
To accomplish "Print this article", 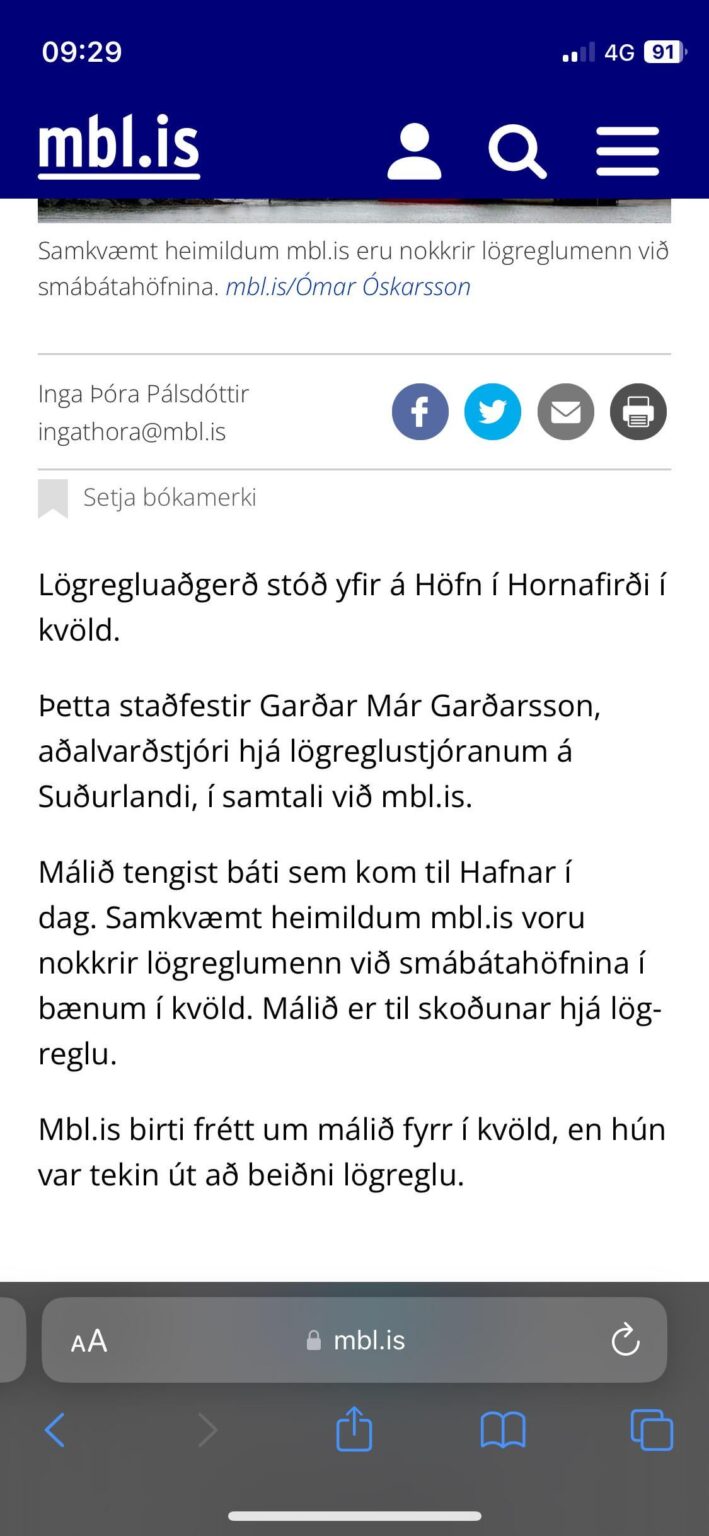I will click(x=638, y=412).
